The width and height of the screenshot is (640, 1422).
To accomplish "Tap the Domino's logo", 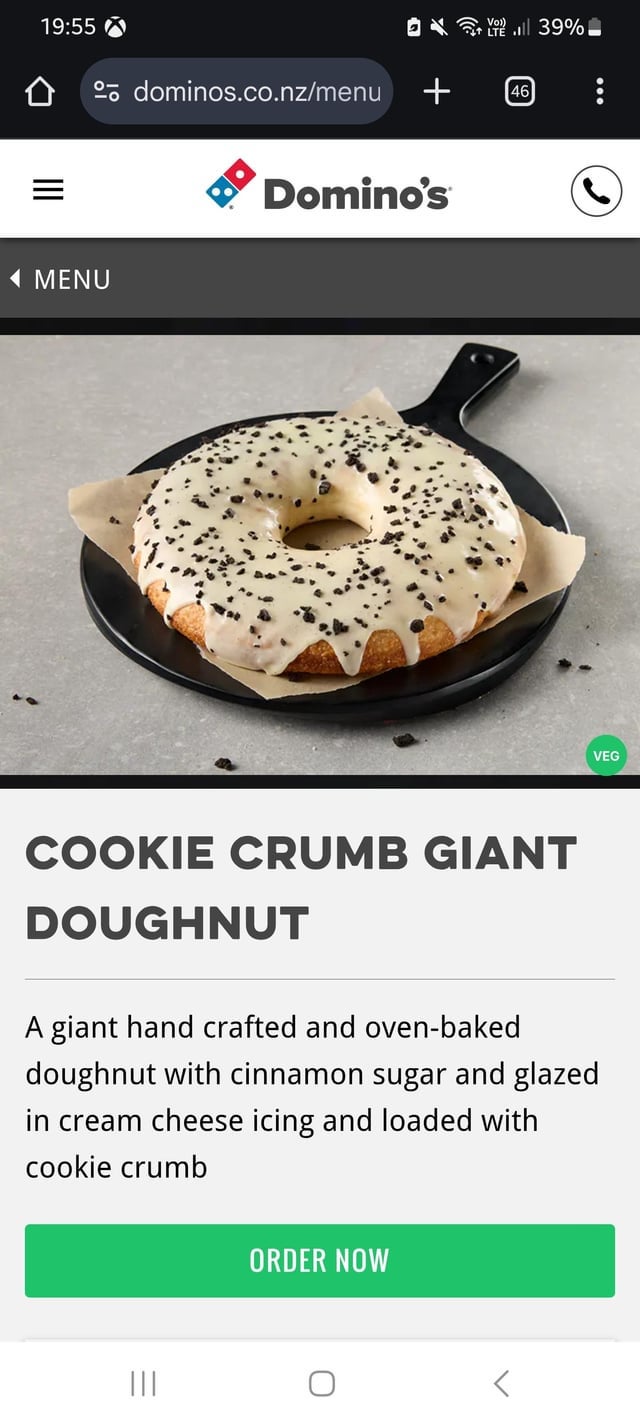I will click(328, 188).
